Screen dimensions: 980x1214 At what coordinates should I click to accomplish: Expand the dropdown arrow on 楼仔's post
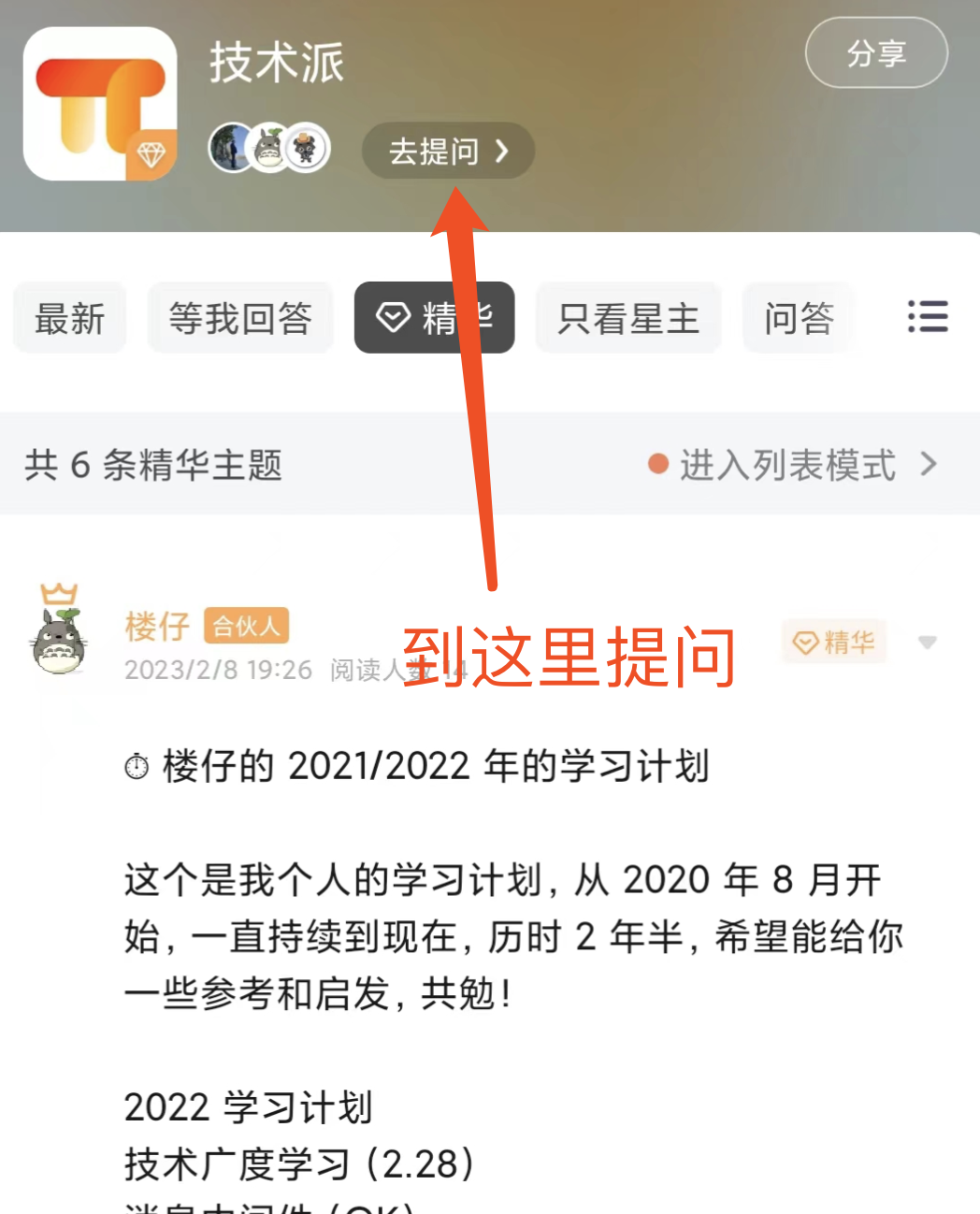[927, 643]
